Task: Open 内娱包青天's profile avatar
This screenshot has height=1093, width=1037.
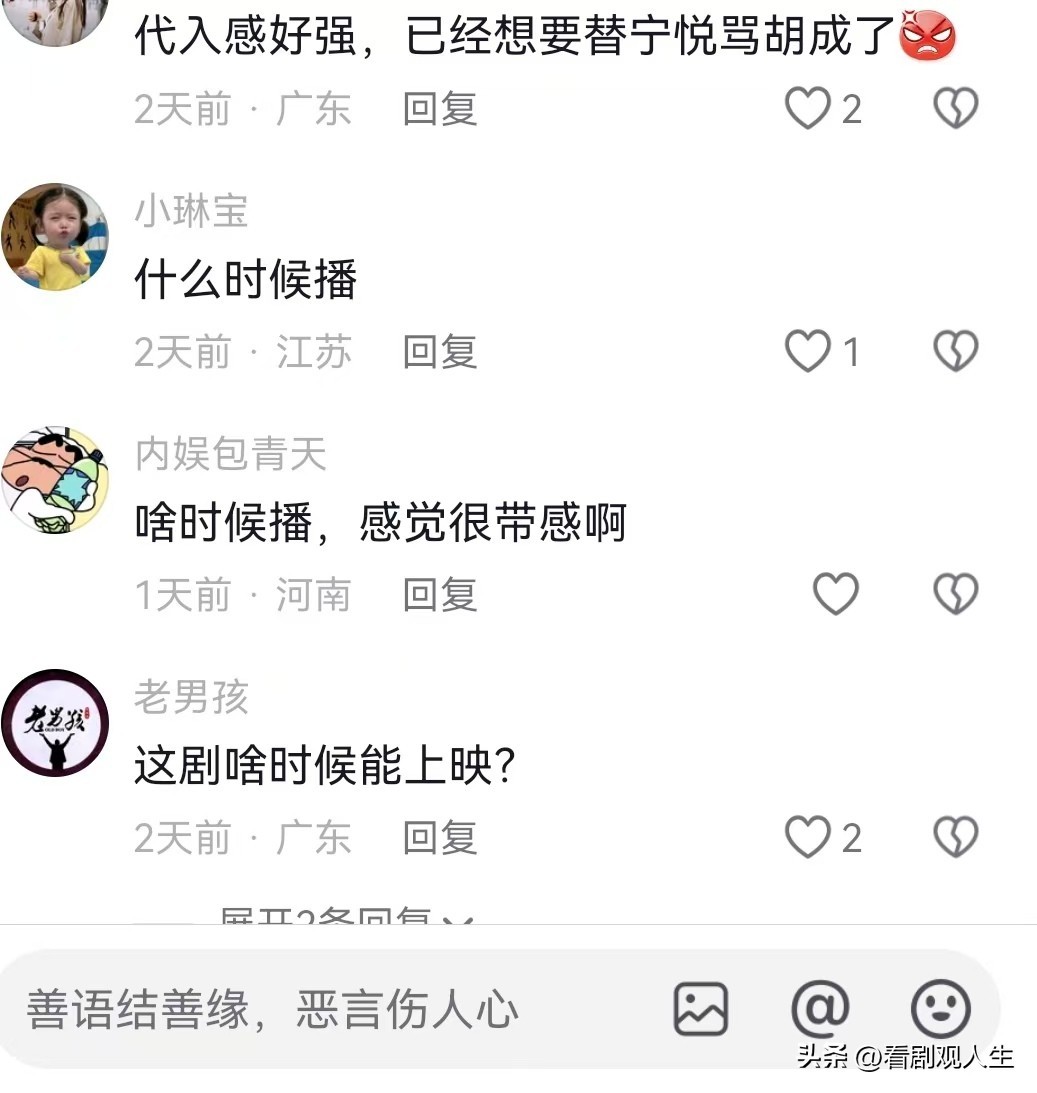Action: (55, 480)
